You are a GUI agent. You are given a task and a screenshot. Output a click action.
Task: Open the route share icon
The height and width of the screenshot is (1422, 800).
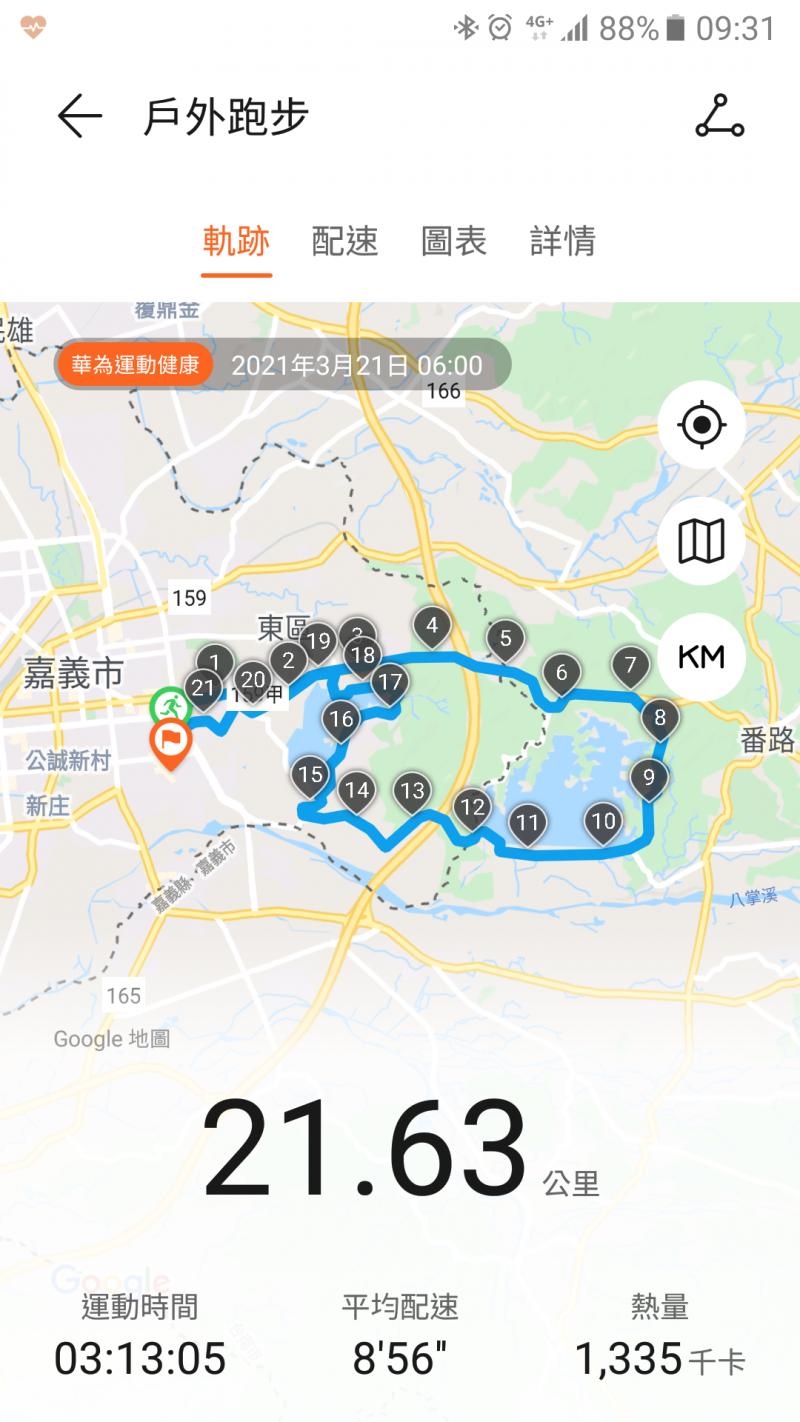tap(720, 118)
